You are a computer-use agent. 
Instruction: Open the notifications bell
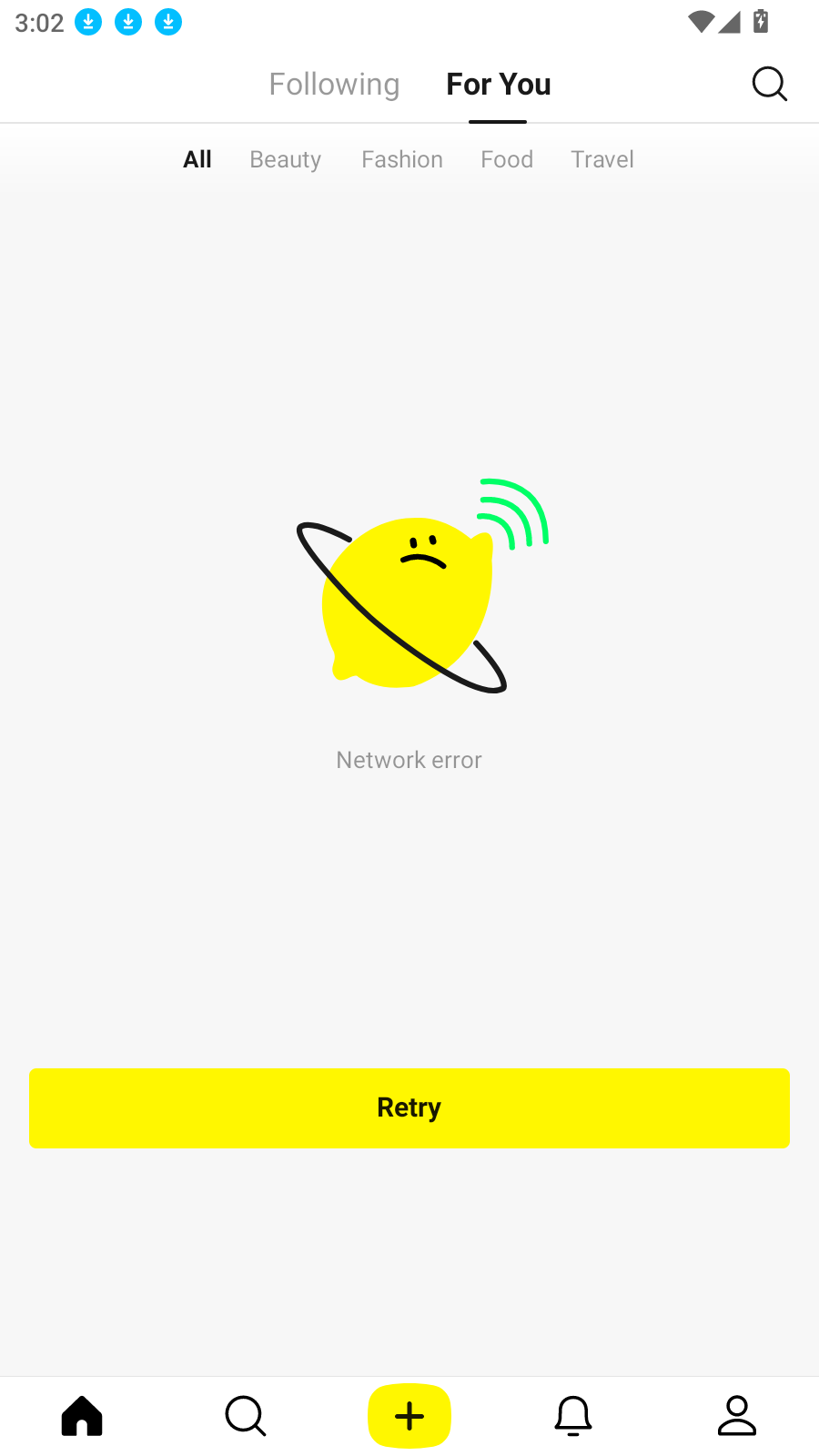click(x=573, y=1416)
